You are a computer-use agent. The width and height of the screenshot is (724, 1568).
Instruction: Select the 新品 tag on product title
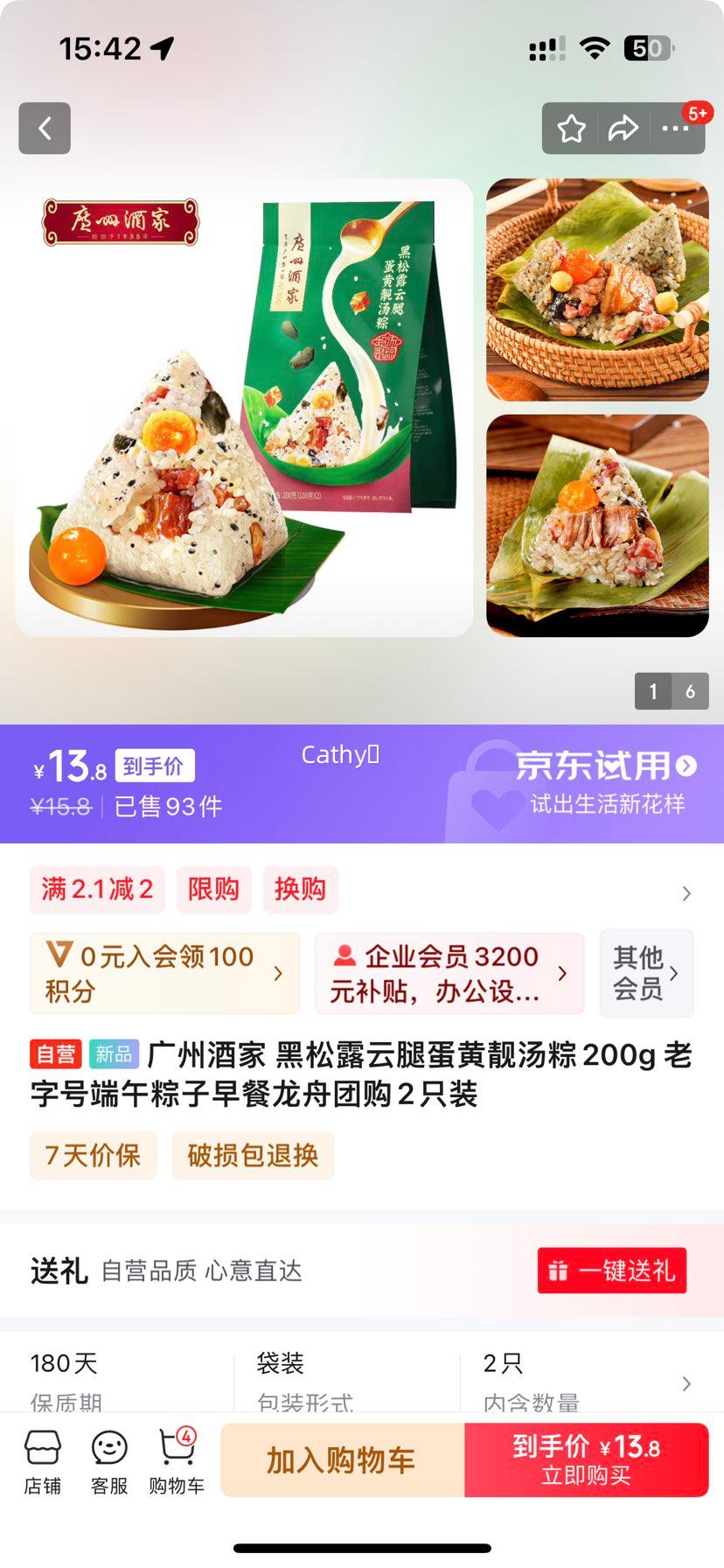[x=113, y=1055]
